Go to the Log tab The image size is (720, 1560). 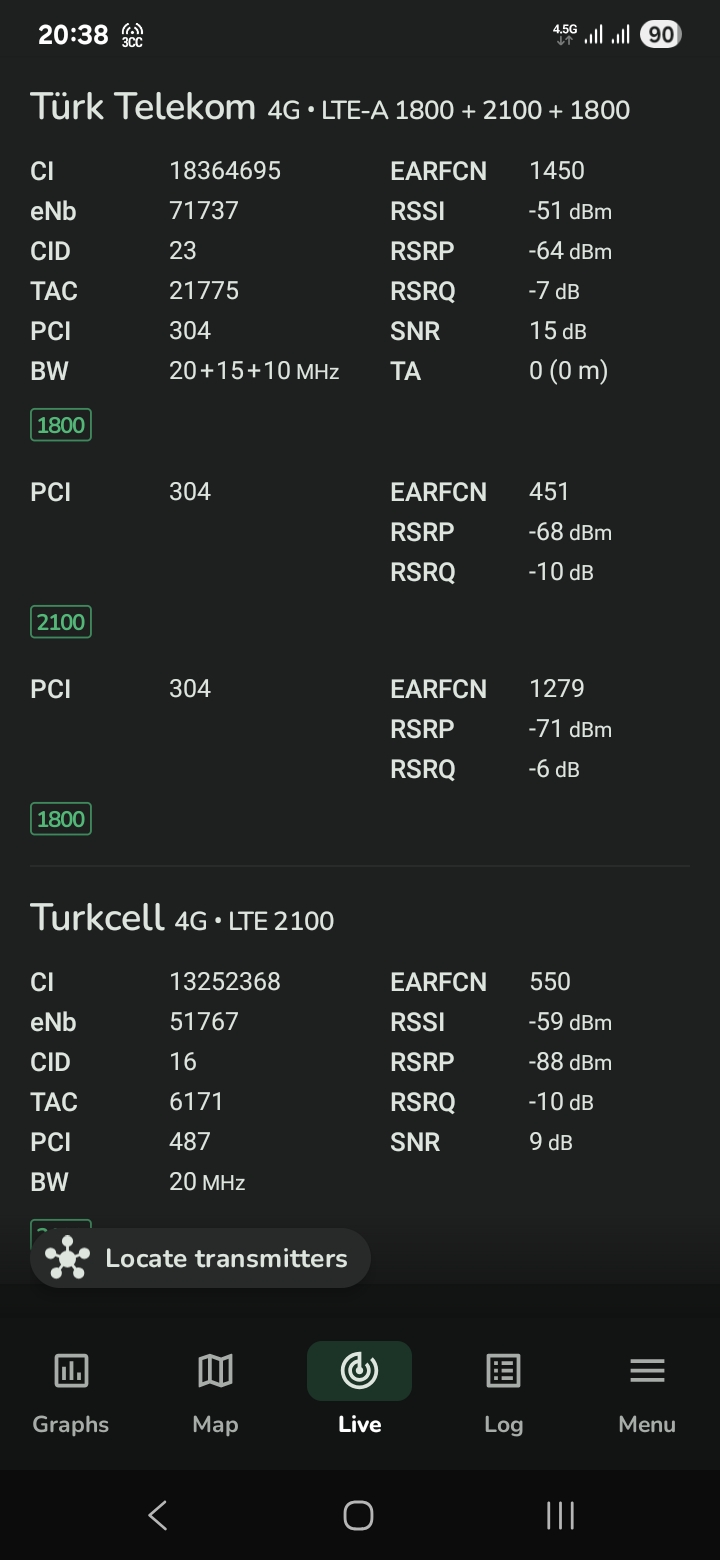pyautogui.click(x=503, y=1391)
